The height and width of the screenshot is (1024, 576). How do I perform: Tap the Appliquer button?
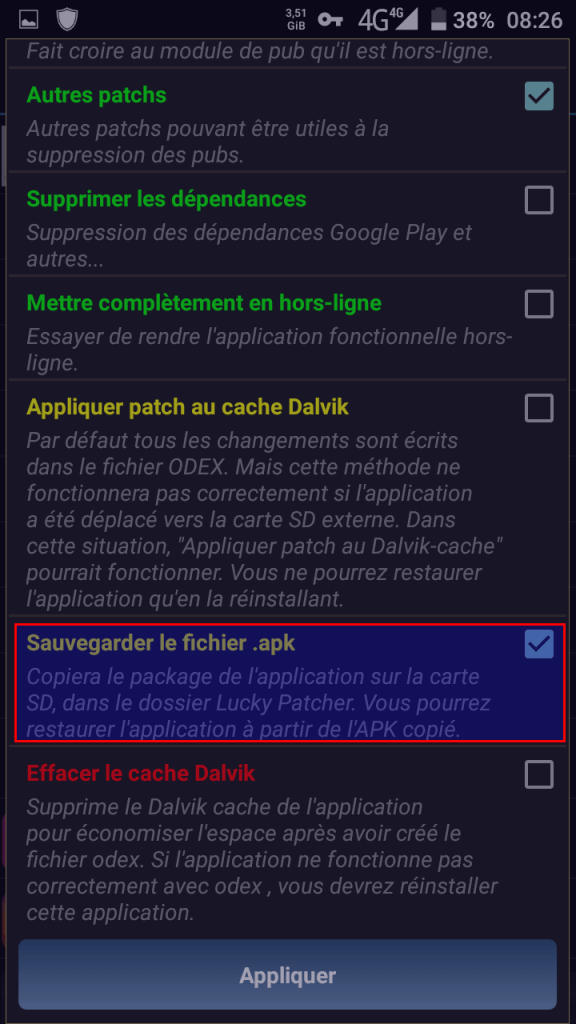tap(287, 976)
